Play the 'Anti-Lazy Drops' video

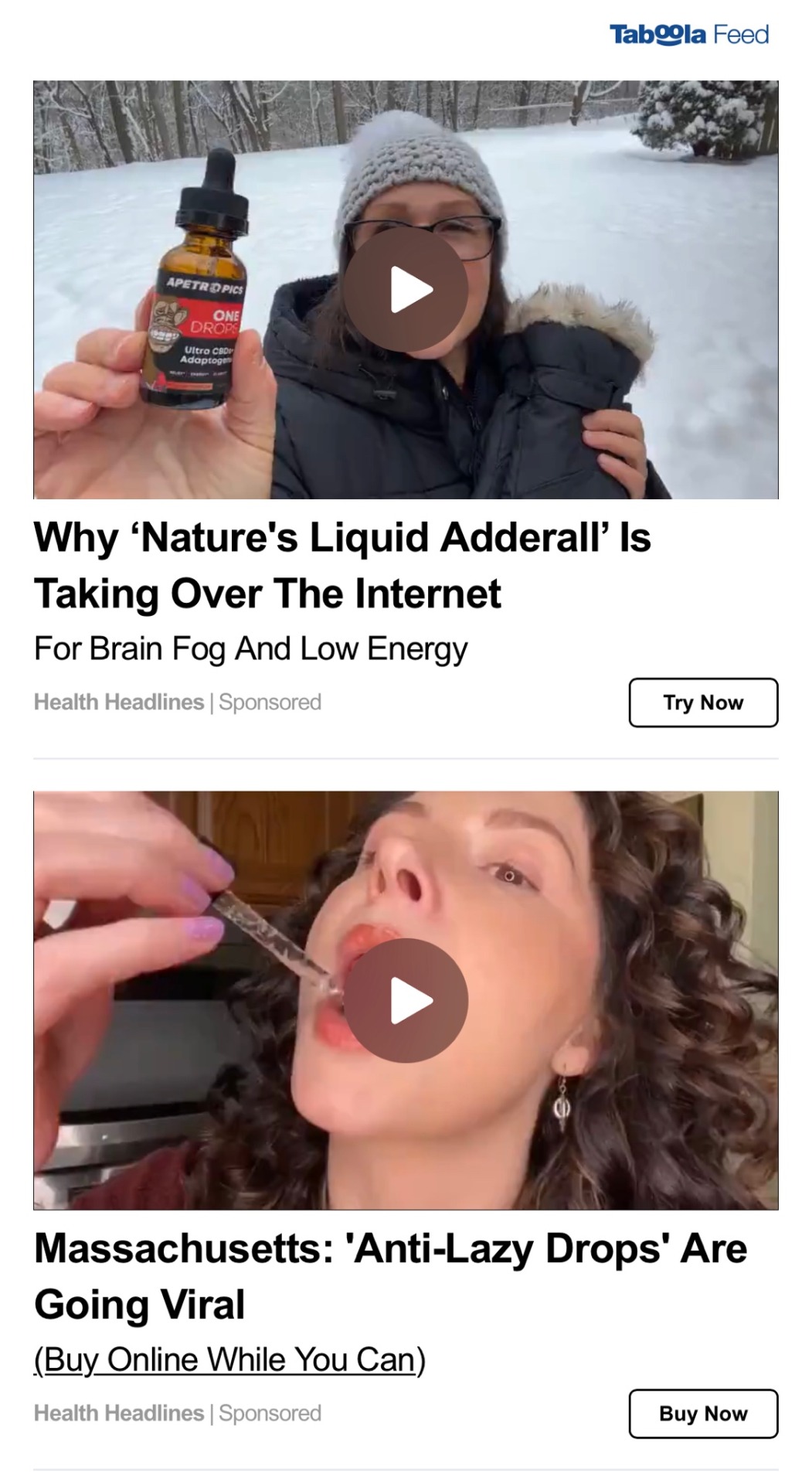click(x=406, y=1000)
